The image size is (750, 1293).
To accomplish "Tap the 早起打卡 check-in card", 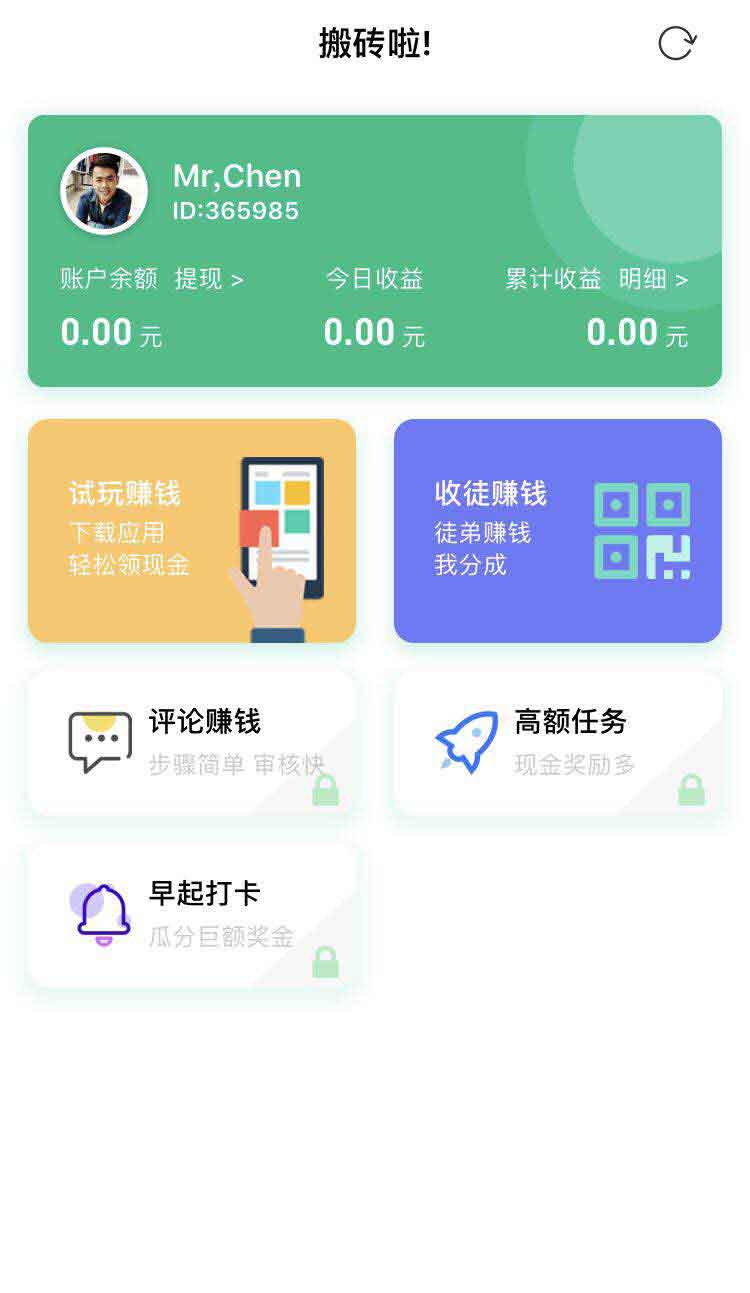I will [x=192, y=914].
